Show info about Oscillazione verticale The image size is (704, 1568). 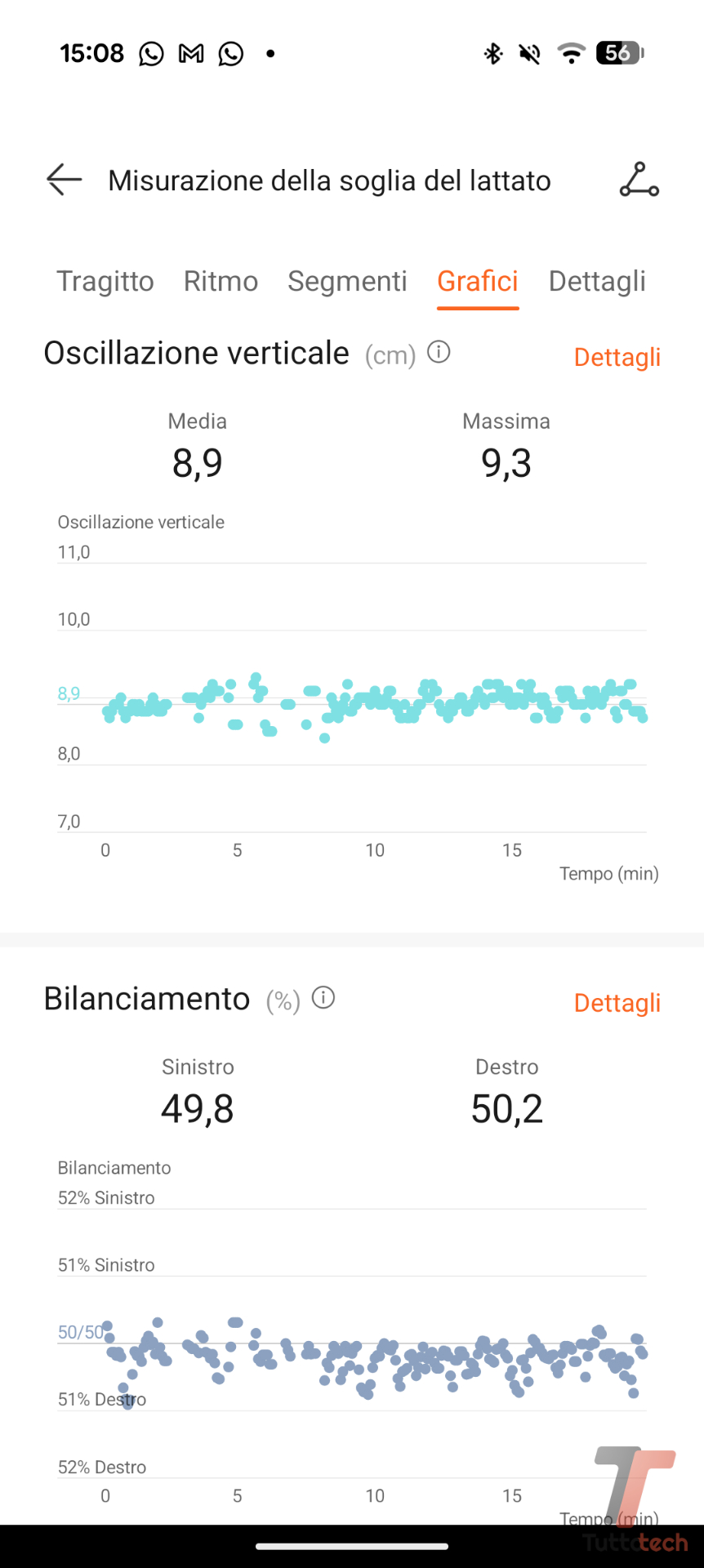(439, 352)
